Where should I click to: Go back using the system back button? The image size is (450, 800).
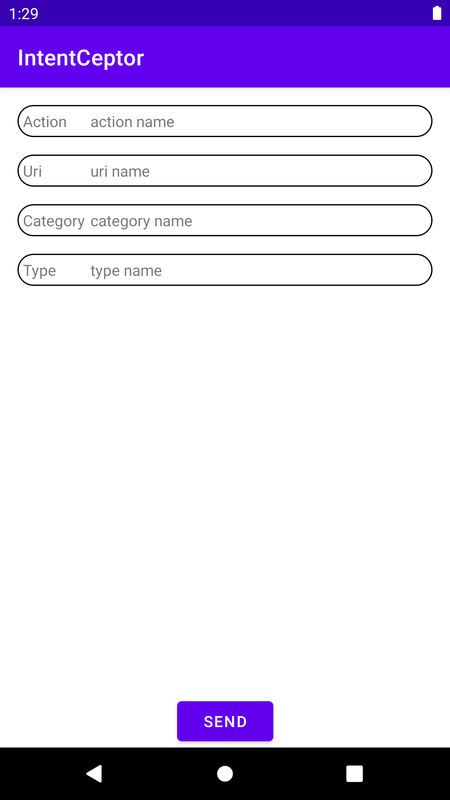point(94,773)
